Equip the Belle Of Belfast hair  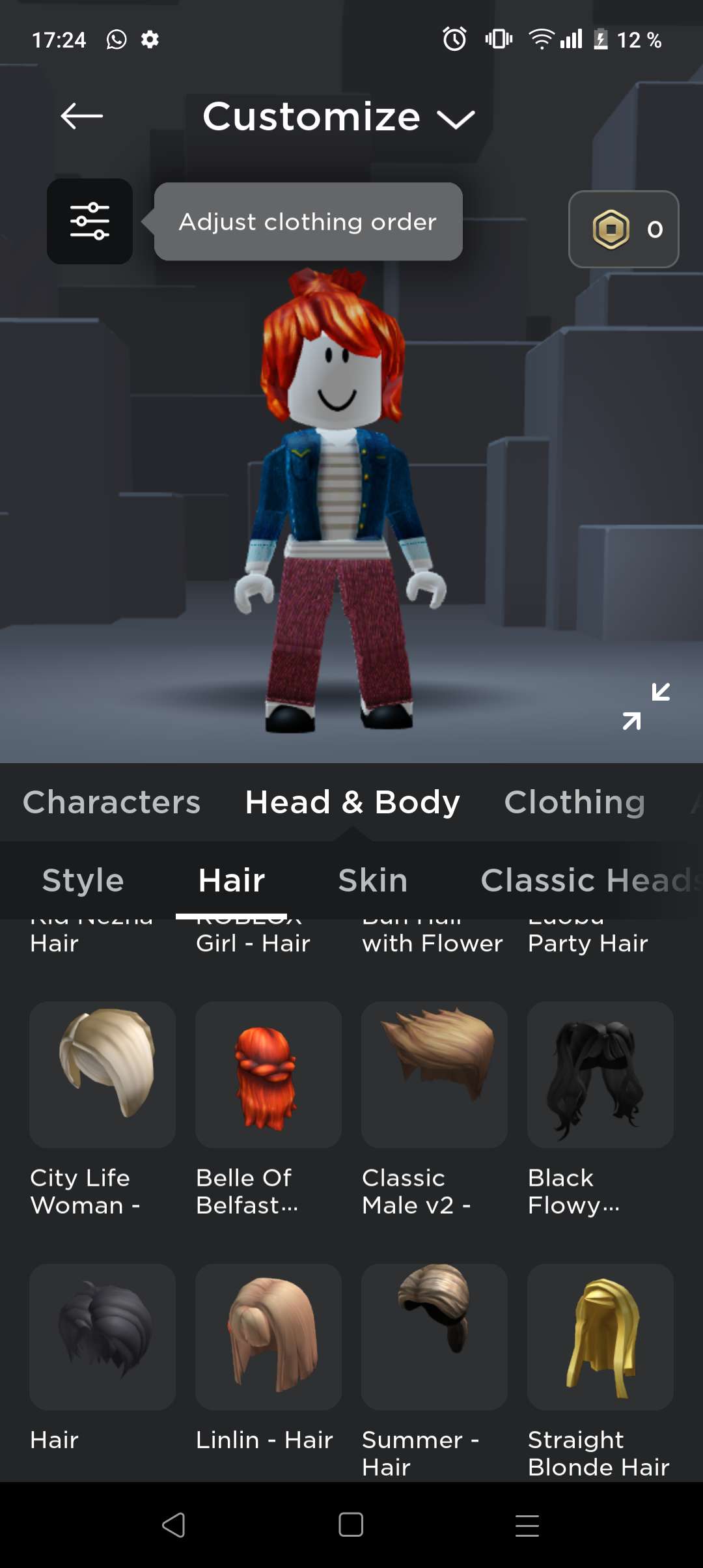[268, 1074]
